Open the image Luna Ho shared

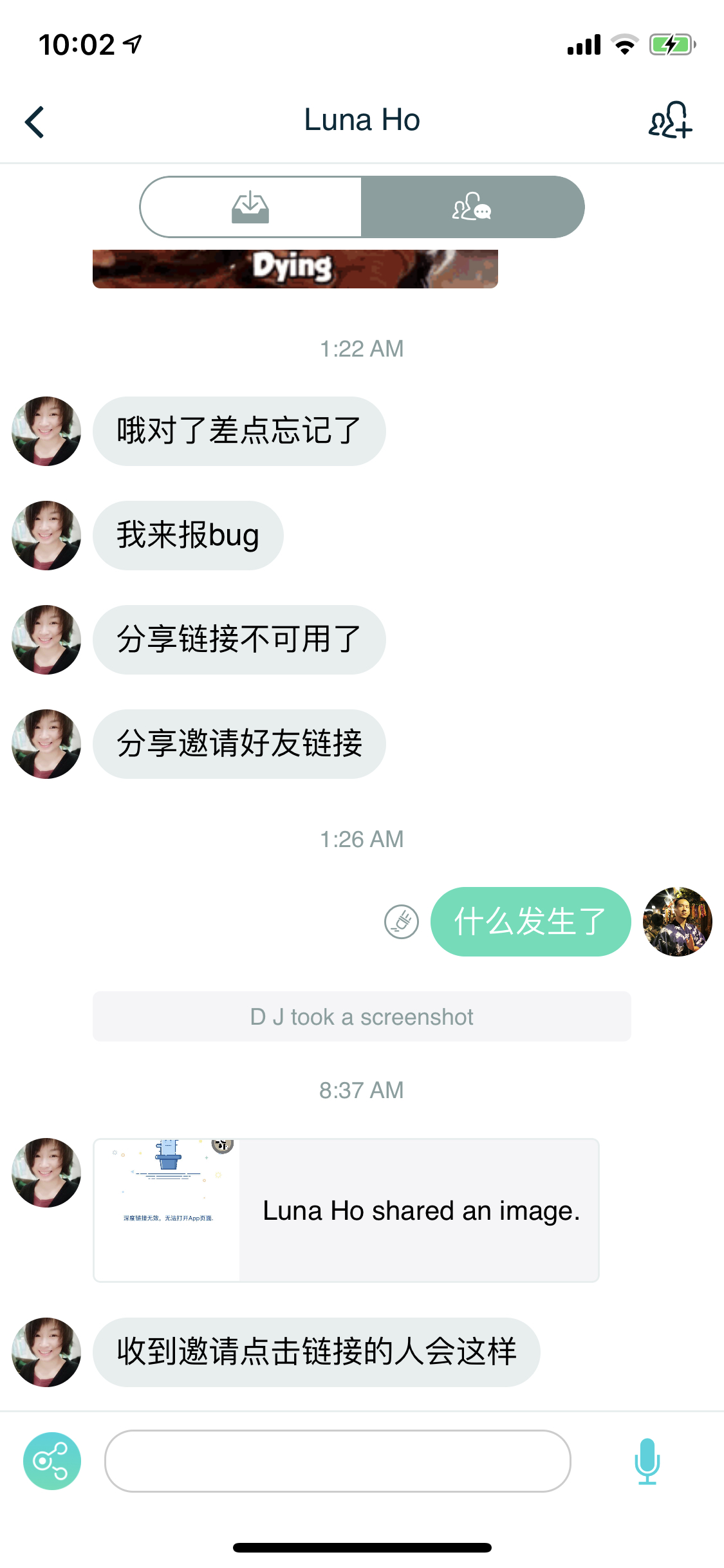click(346, 1210)
